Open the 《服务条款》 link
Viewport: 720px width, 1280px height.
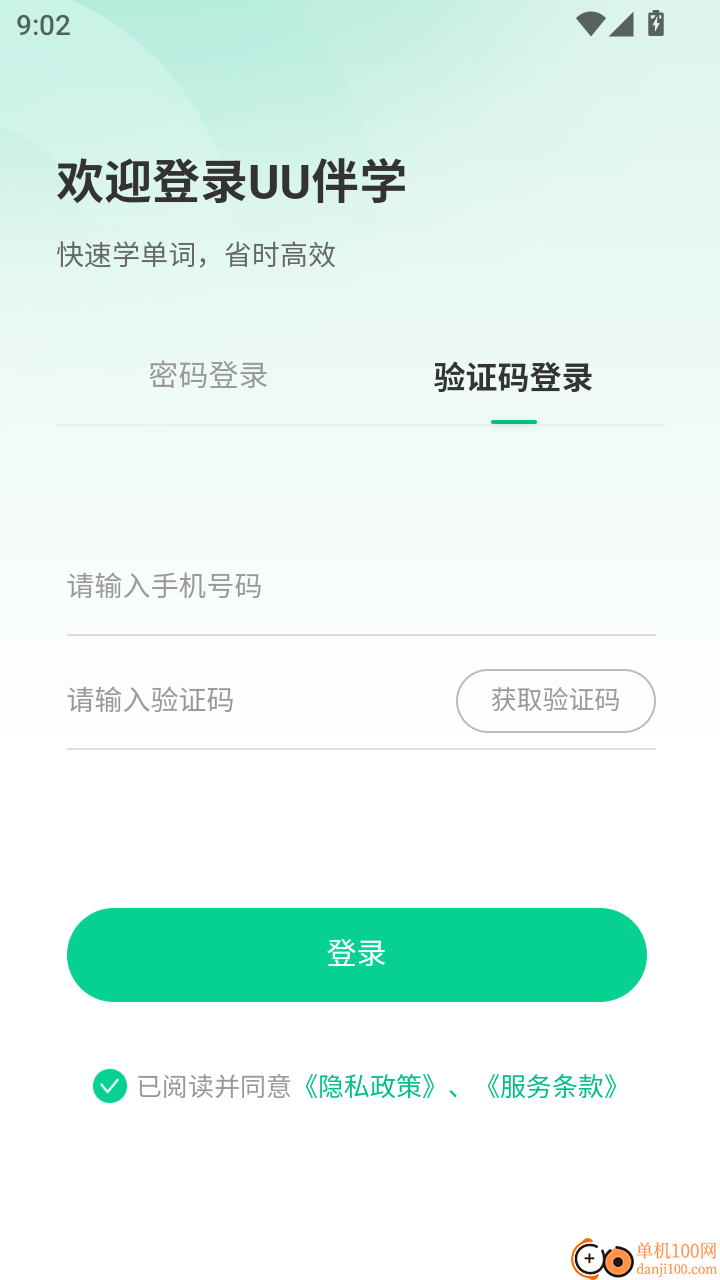(551, 1087)
